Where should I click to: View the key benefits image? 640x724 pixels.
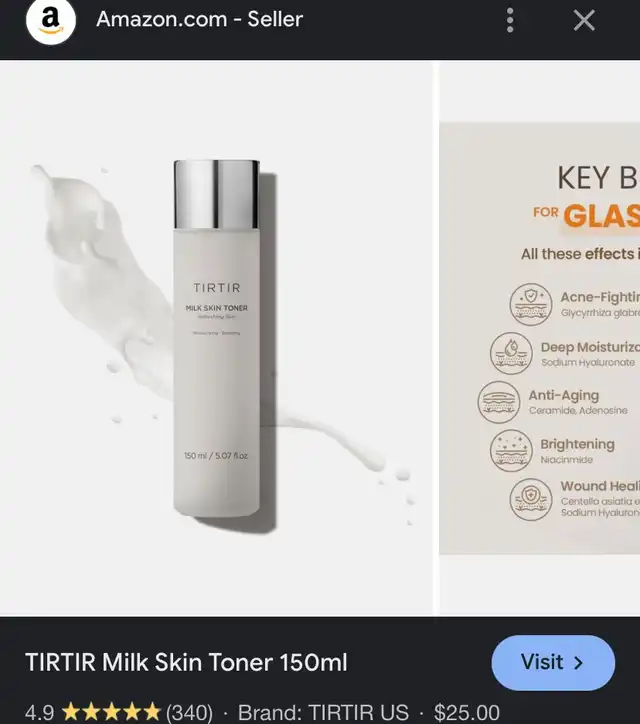(x=540, y=338)
